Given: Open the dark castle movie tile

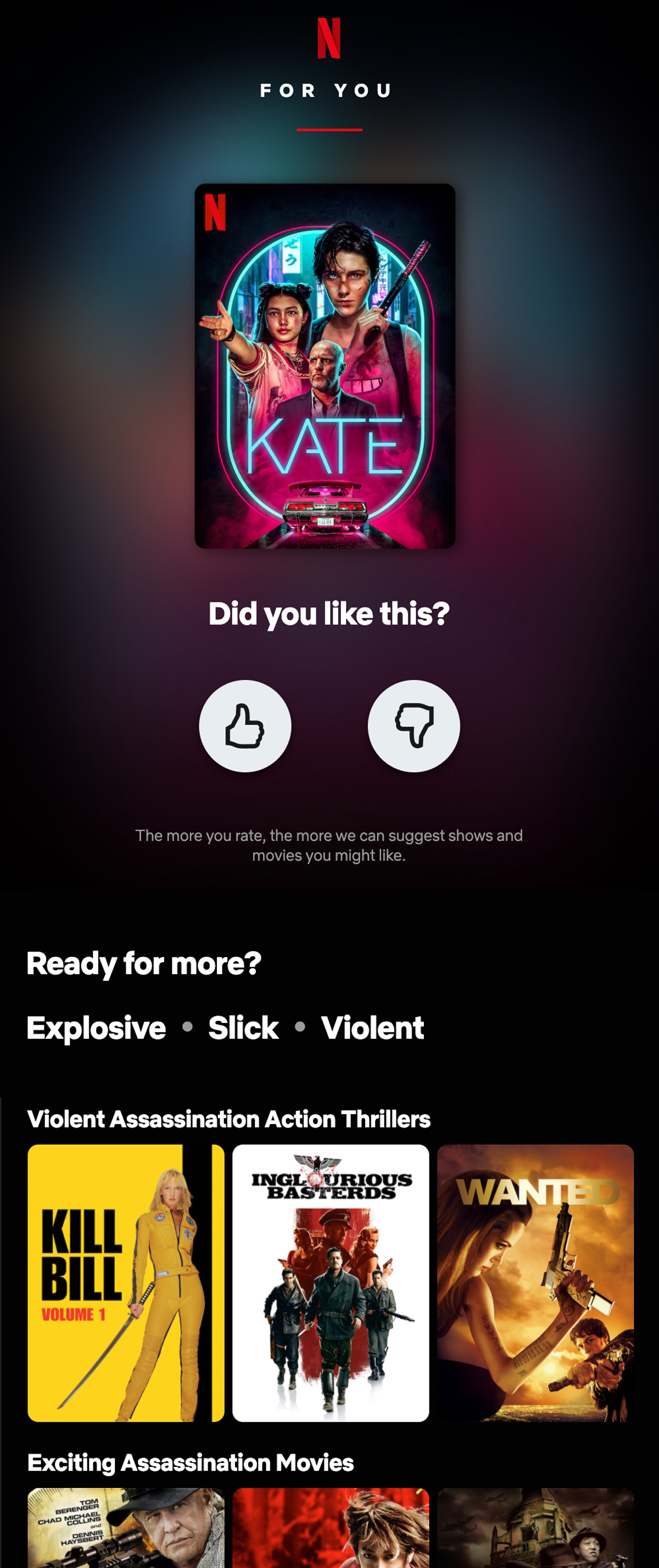Looking at the screenshot, I should coord(535,1528).
